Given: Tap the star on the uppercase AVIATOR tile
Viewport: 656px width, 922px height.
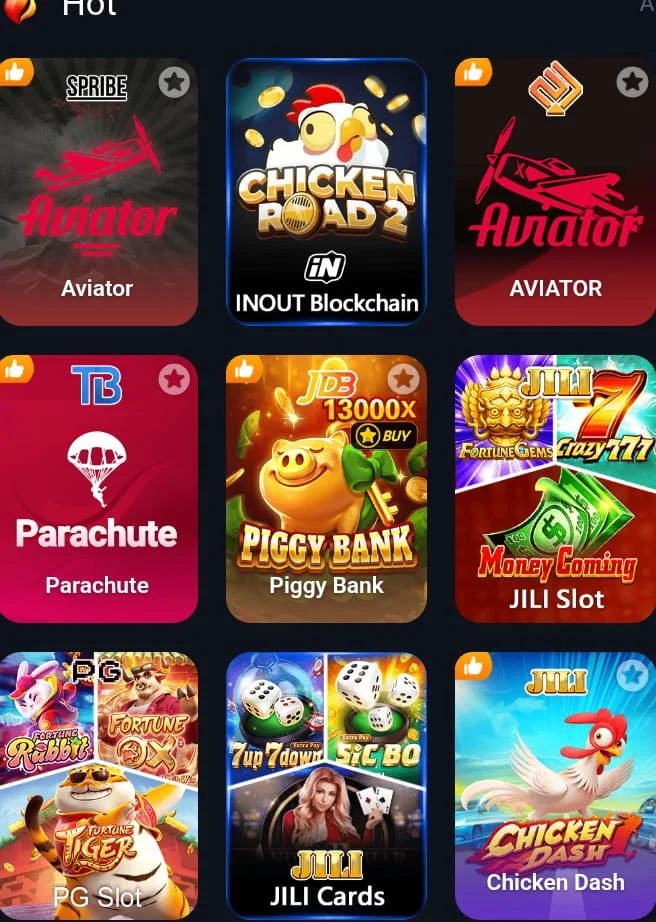Looking at the screenshot, I should tap(632, 82).
